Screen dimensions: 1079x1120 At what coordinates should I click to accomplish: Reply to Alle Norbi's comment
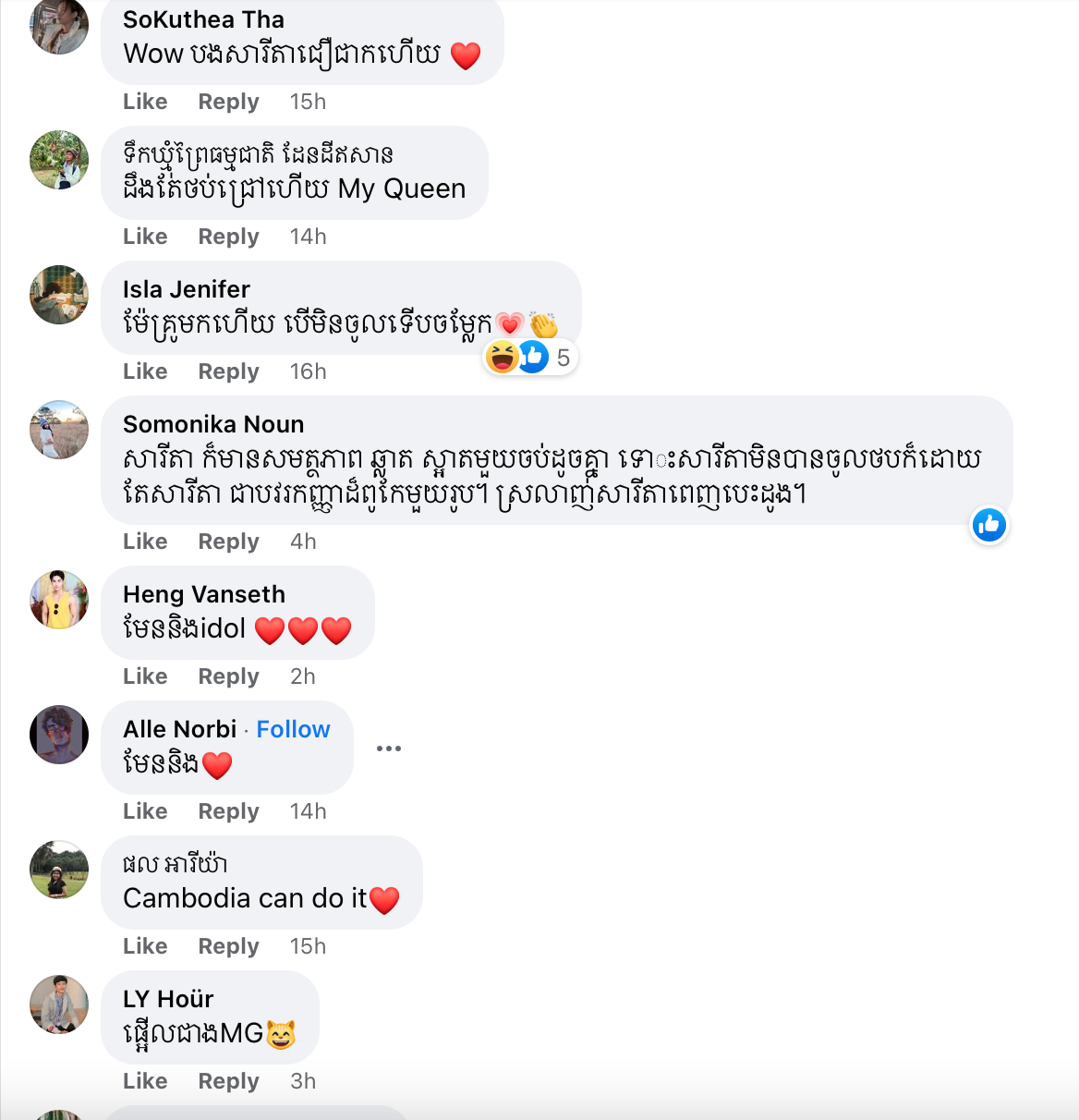228,811
